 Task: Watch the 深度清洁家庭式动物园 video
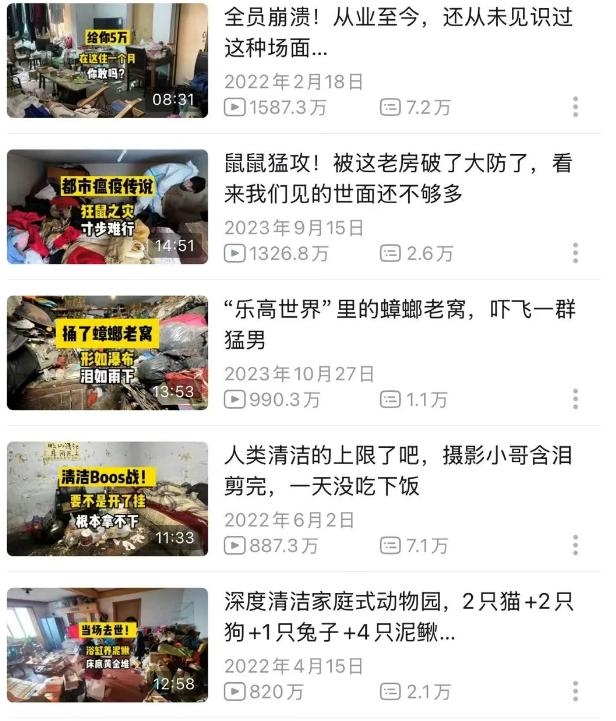(108, 645)
